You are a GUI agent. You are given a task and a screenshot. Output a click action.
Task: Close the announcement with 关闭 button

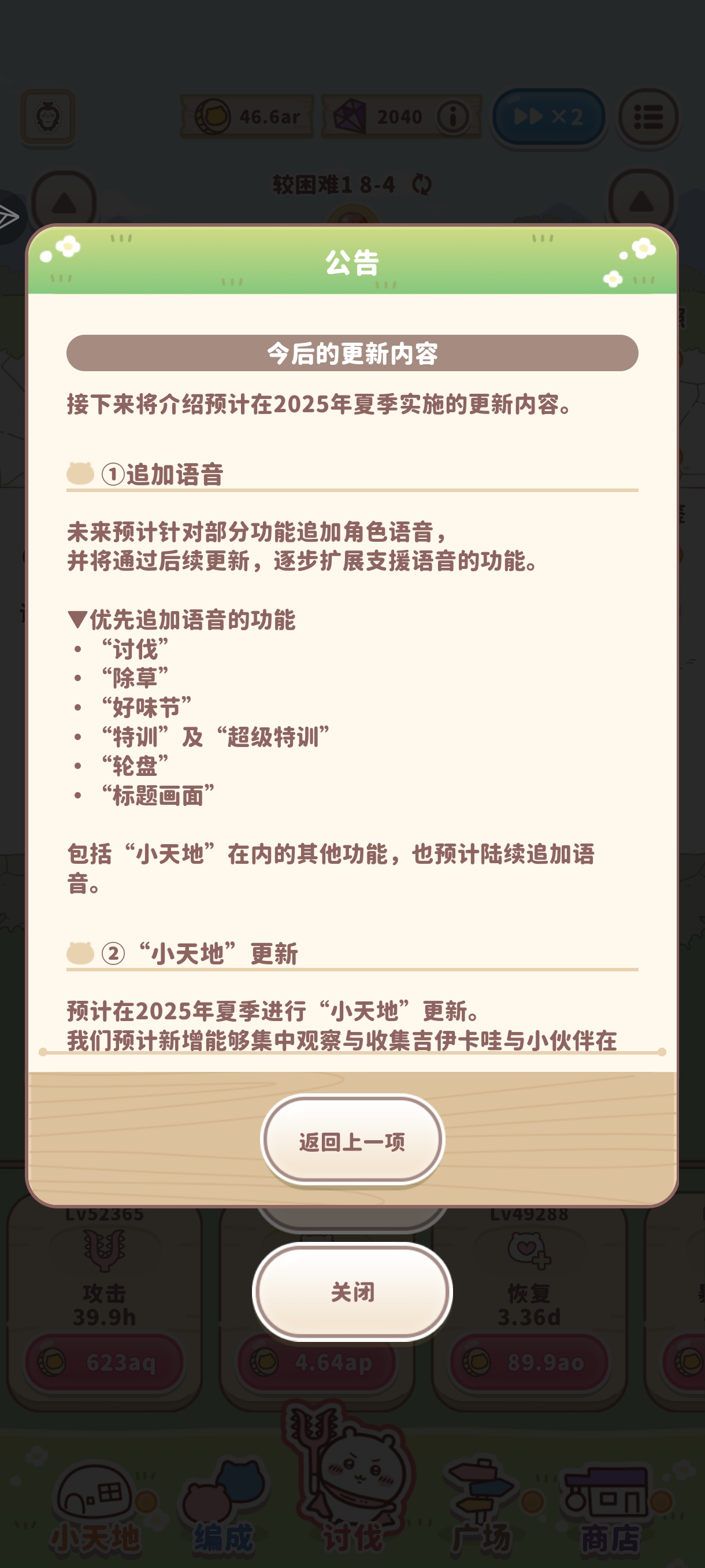coord(352,1291)
